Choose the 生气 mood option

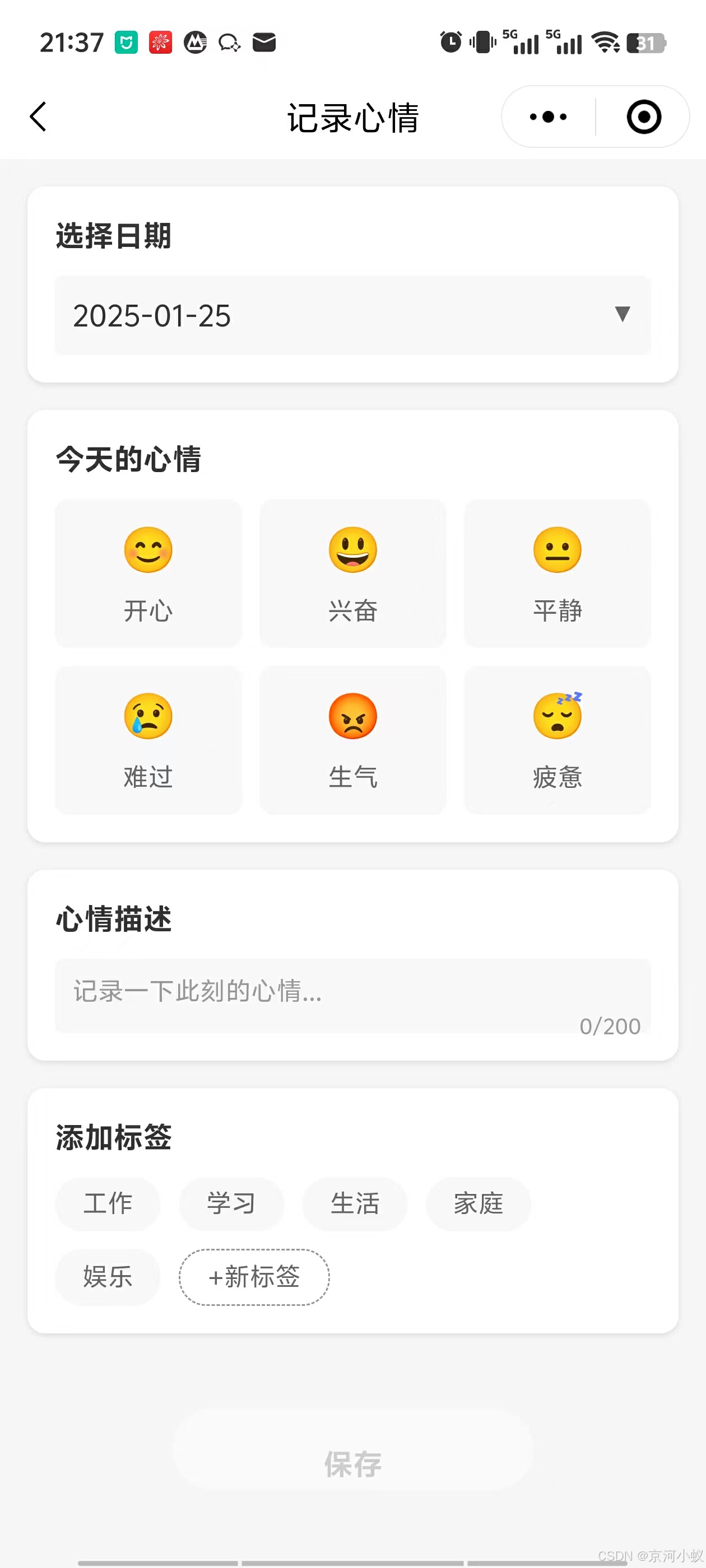pyautogui.click(x=352, y=739)
